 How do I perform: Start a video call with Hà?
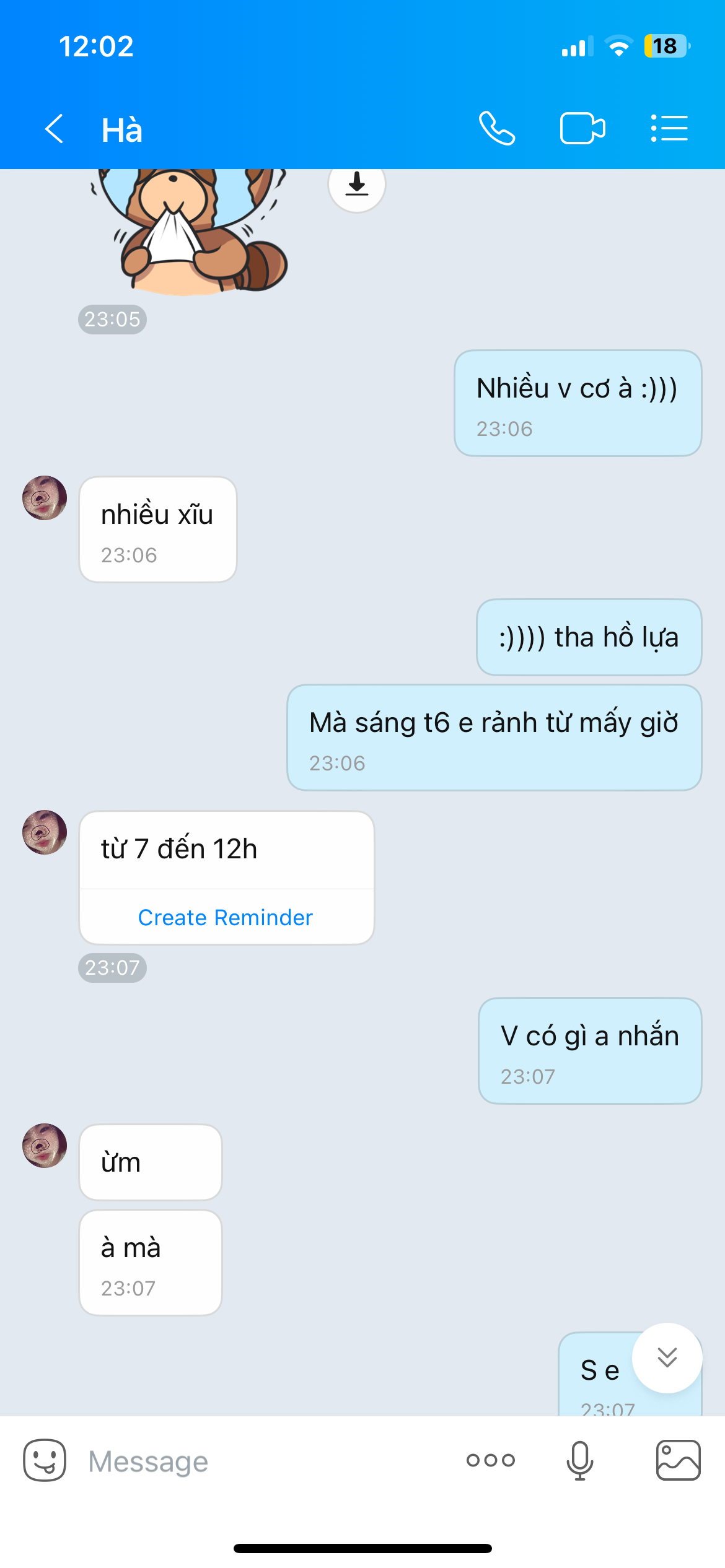point(582,129)
